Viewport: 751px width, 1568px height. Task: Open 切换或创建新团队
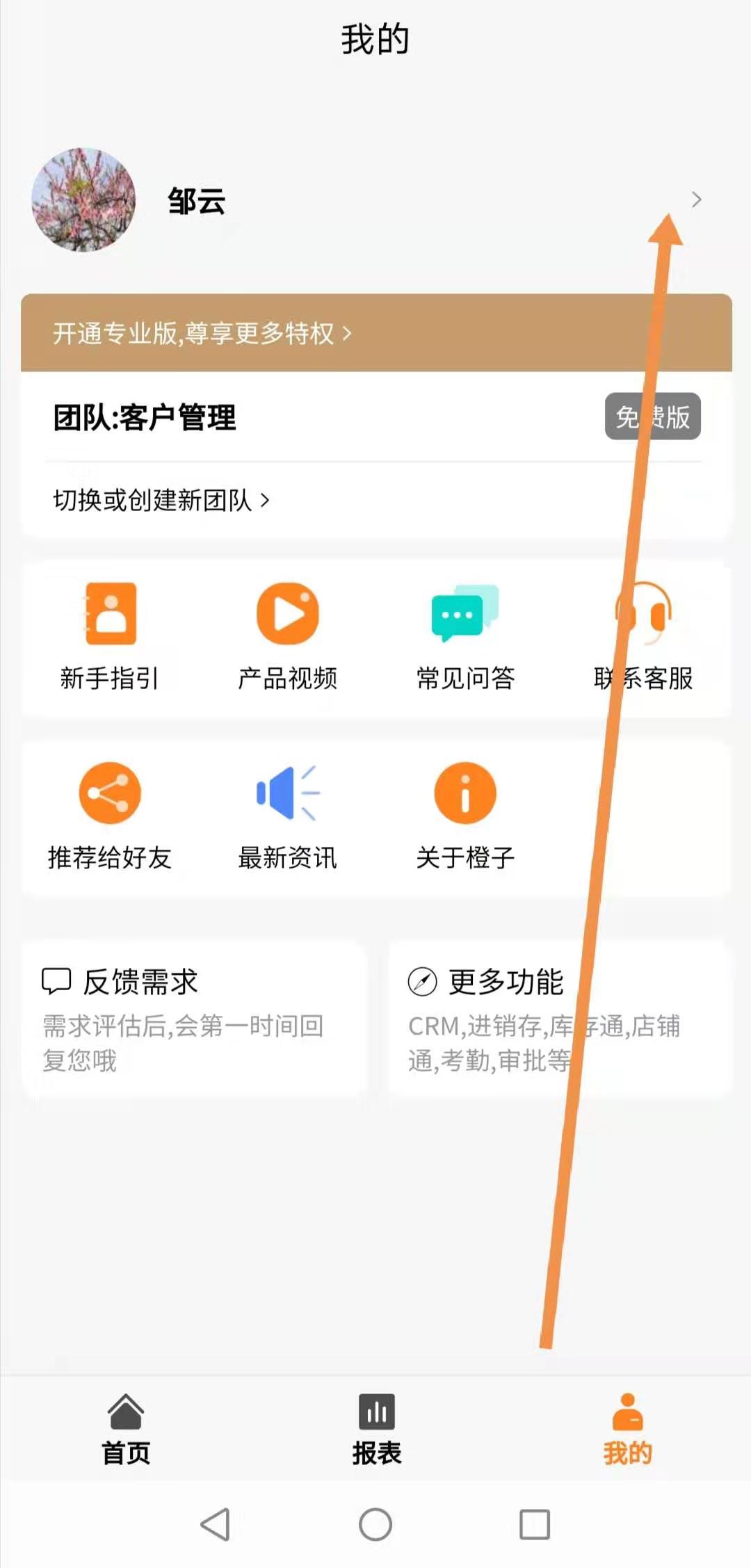click(161, 500)
